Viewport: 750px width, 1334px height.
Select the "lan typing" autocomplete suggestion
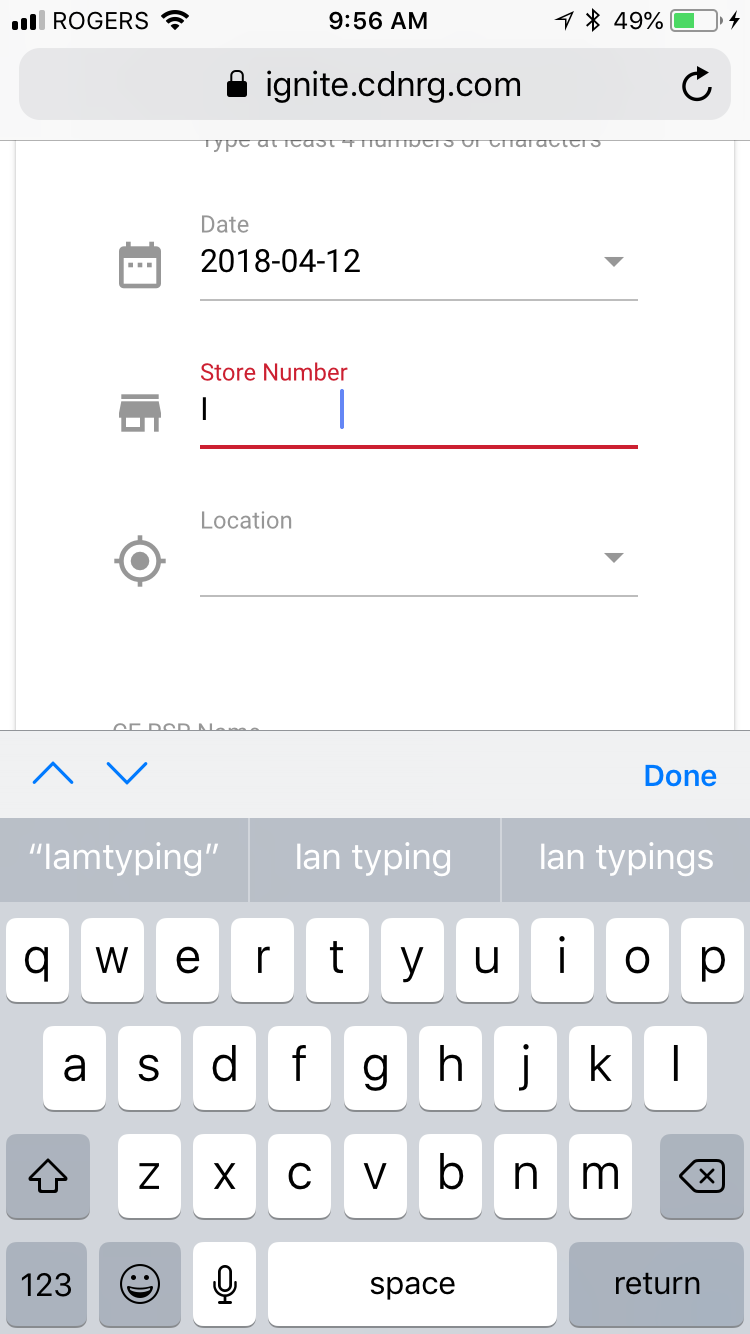tap(374, 858)
